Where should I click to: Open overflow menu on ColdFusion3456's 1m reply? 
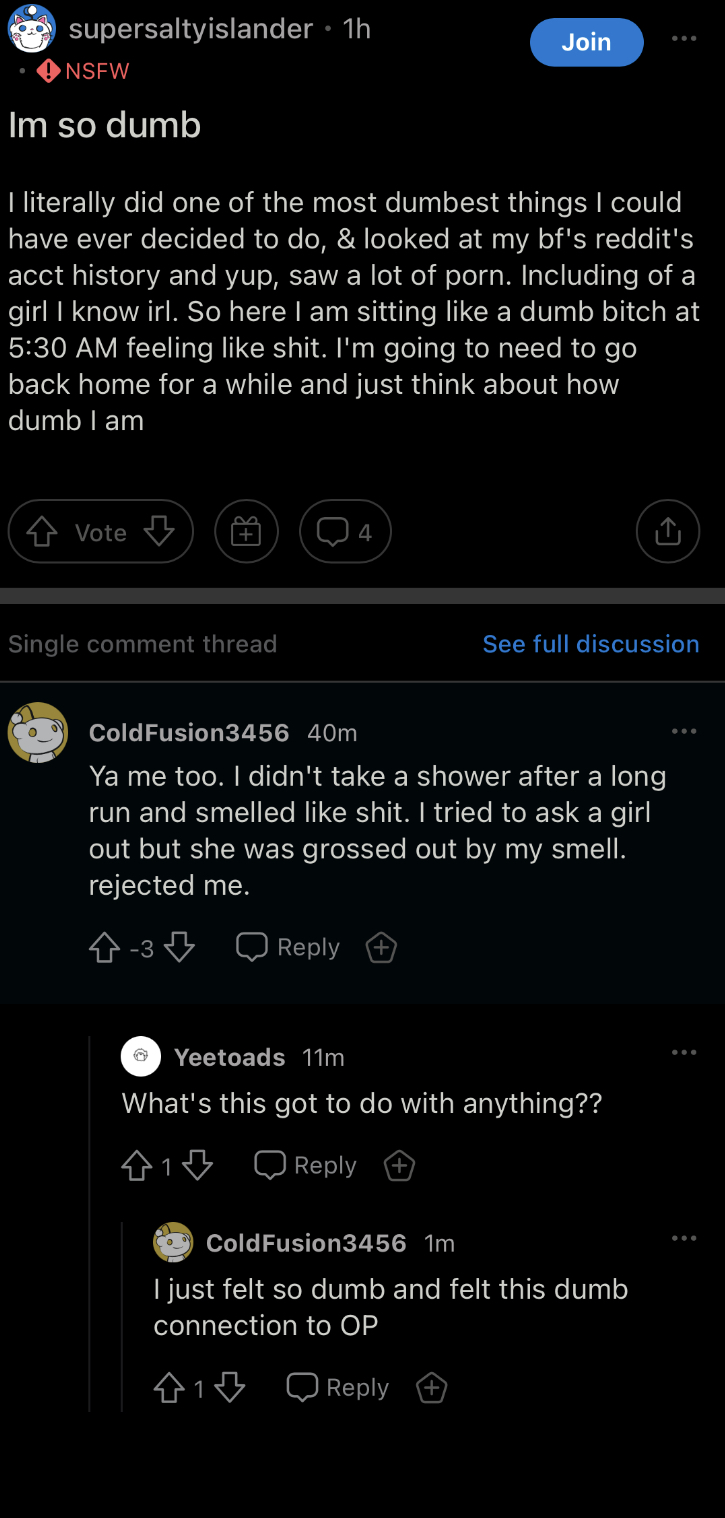pyautogui.click(x=684, y=1239)
